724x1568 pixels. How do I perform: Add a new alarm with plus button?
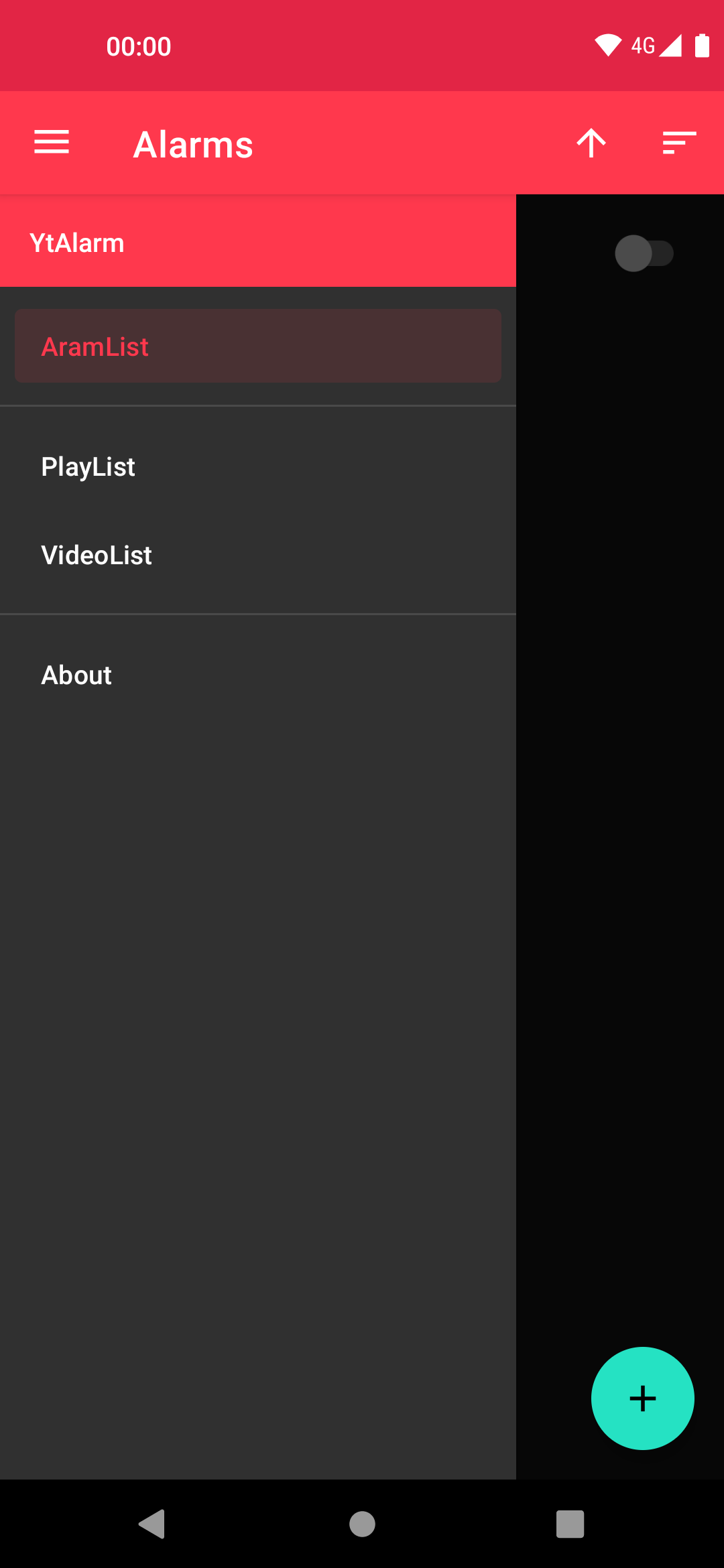pyautogui.click(x=642, y=1398)
